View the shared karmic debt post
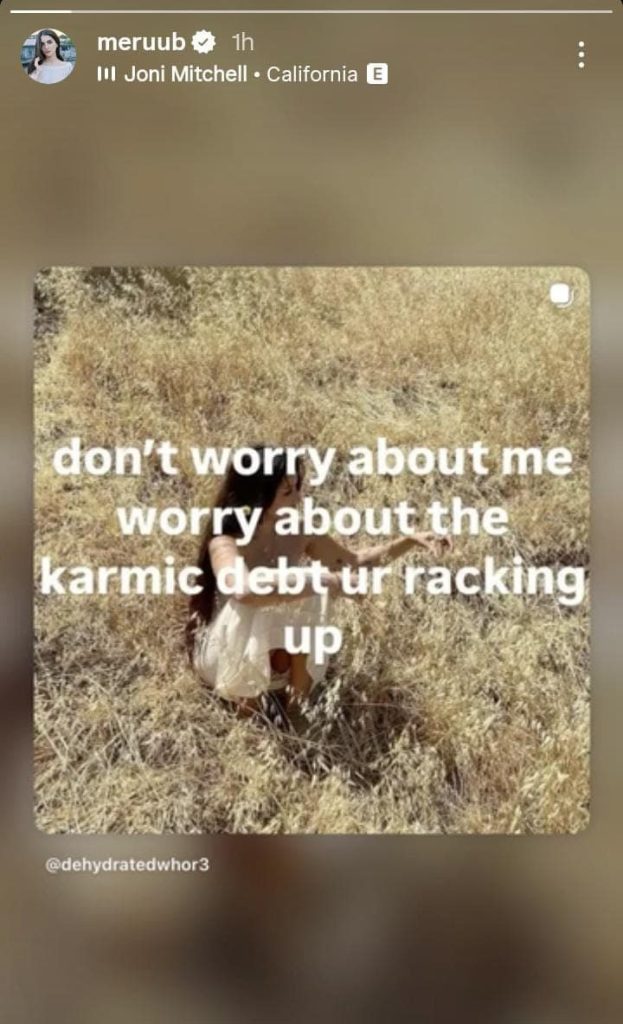The height and width of the screenshot is (1024, 623). click(x=312, y=549)
